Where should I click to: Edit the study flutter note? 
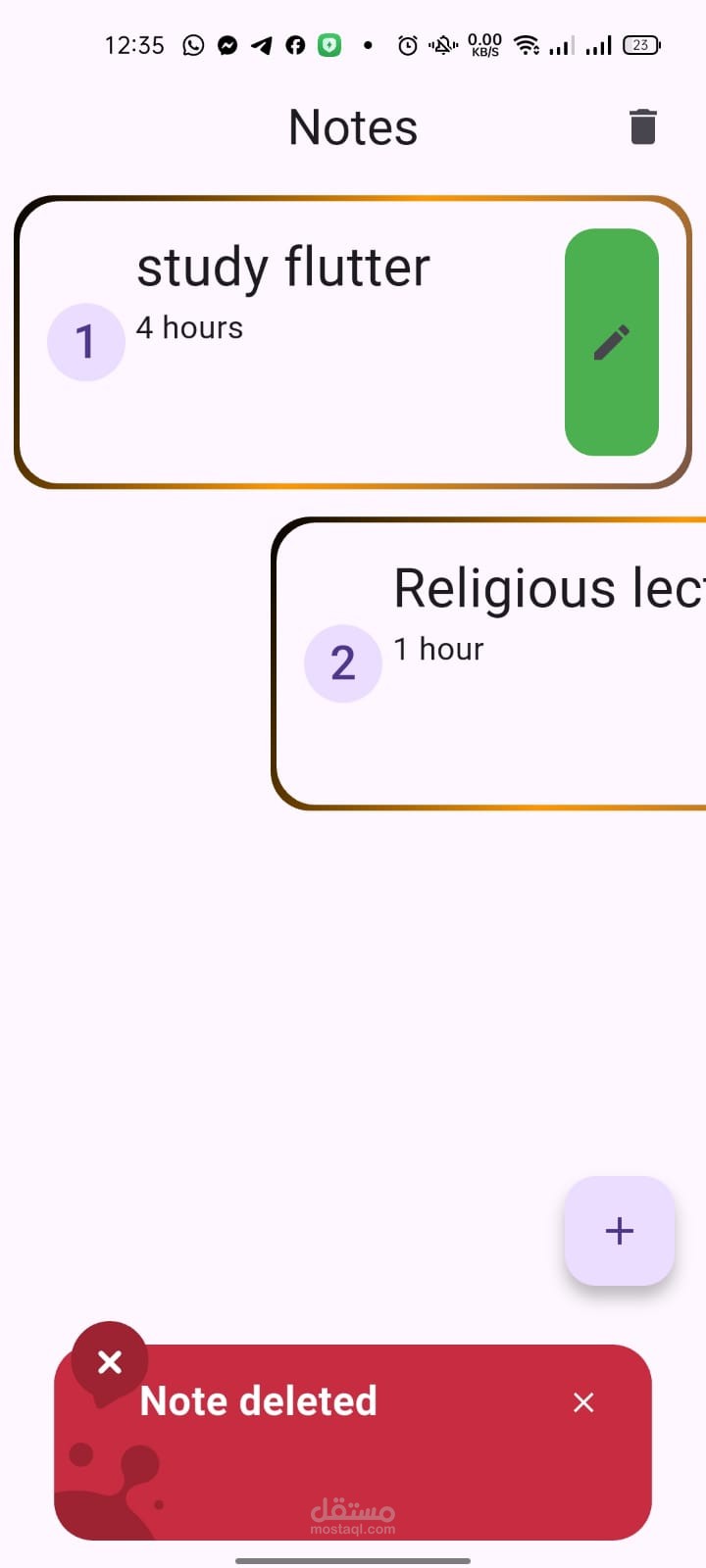[x=612, y=342]
